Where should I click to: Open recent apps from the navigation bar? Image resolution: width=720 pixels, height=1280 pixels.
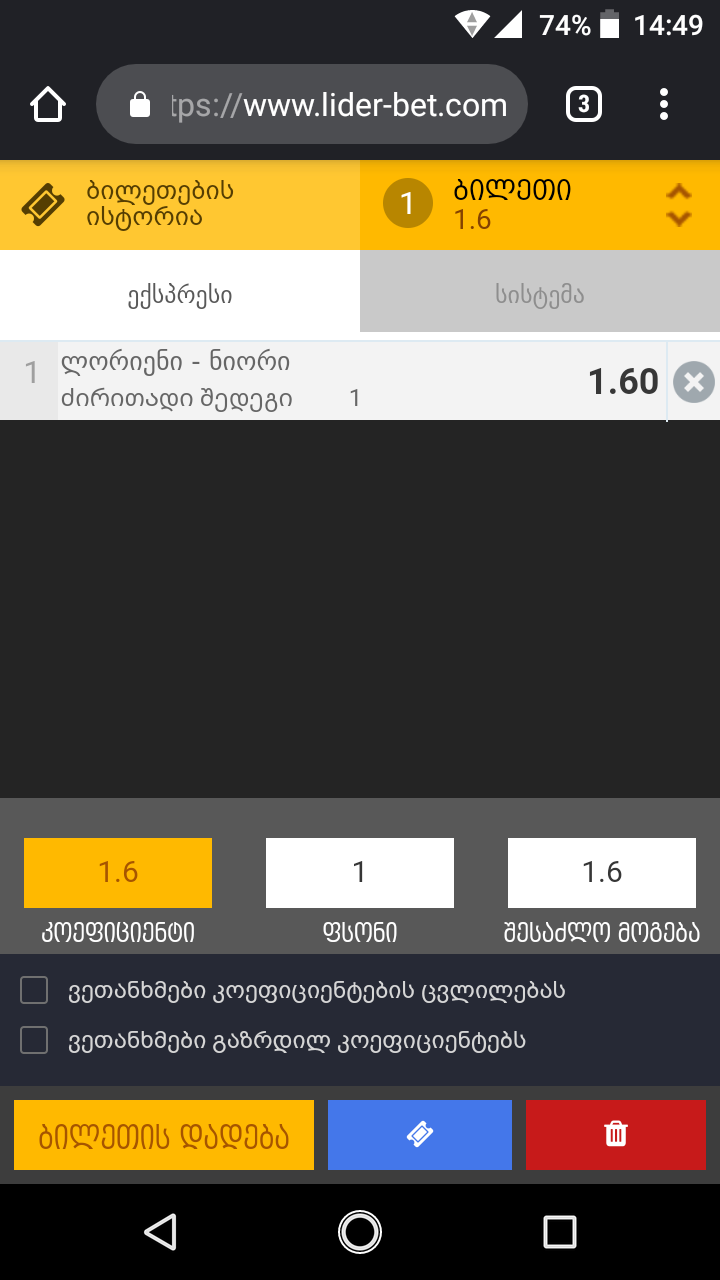tap(560, 1232)
